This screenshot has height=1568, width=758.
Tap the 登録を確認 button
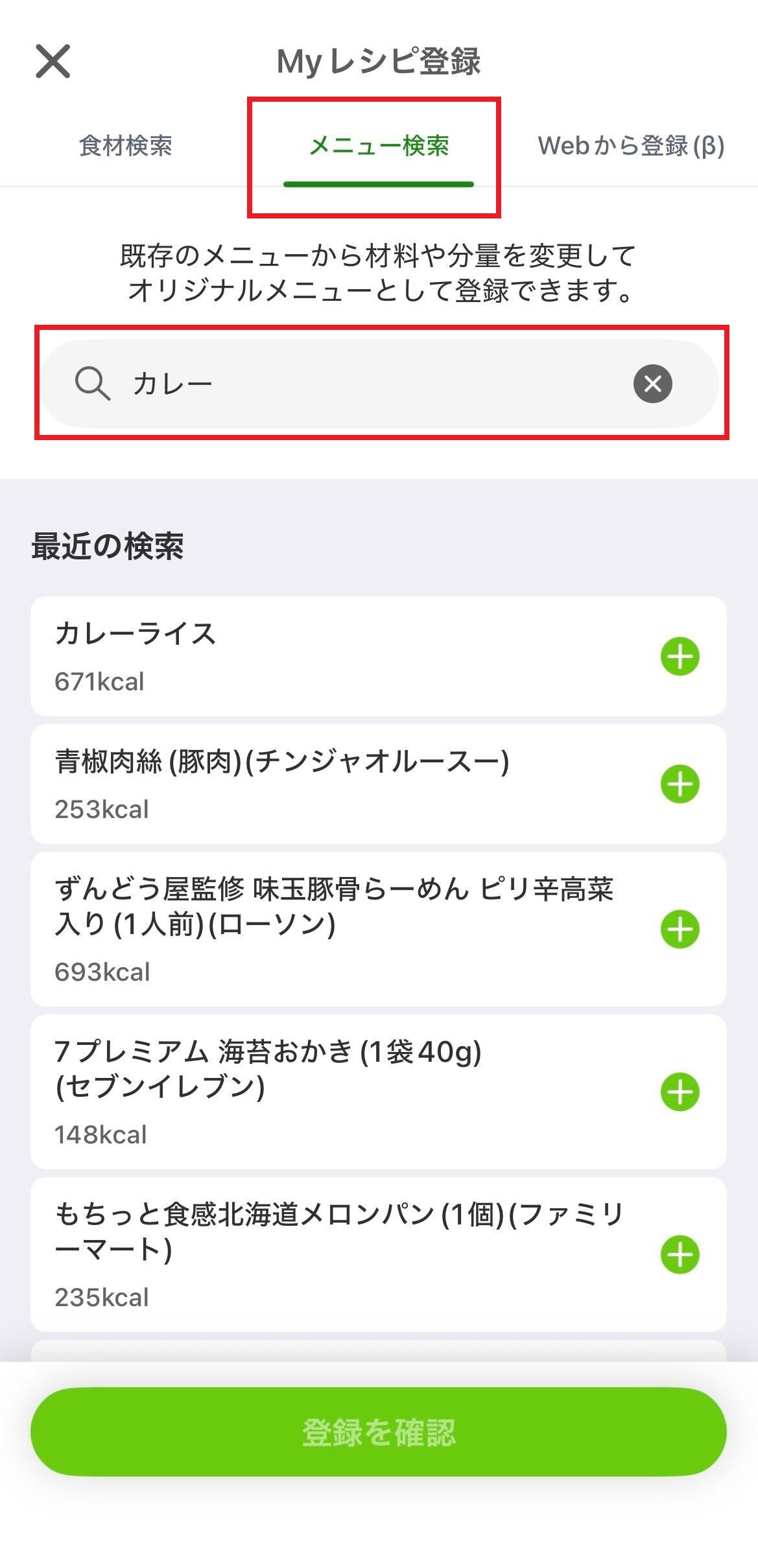tap(379, 1432)
